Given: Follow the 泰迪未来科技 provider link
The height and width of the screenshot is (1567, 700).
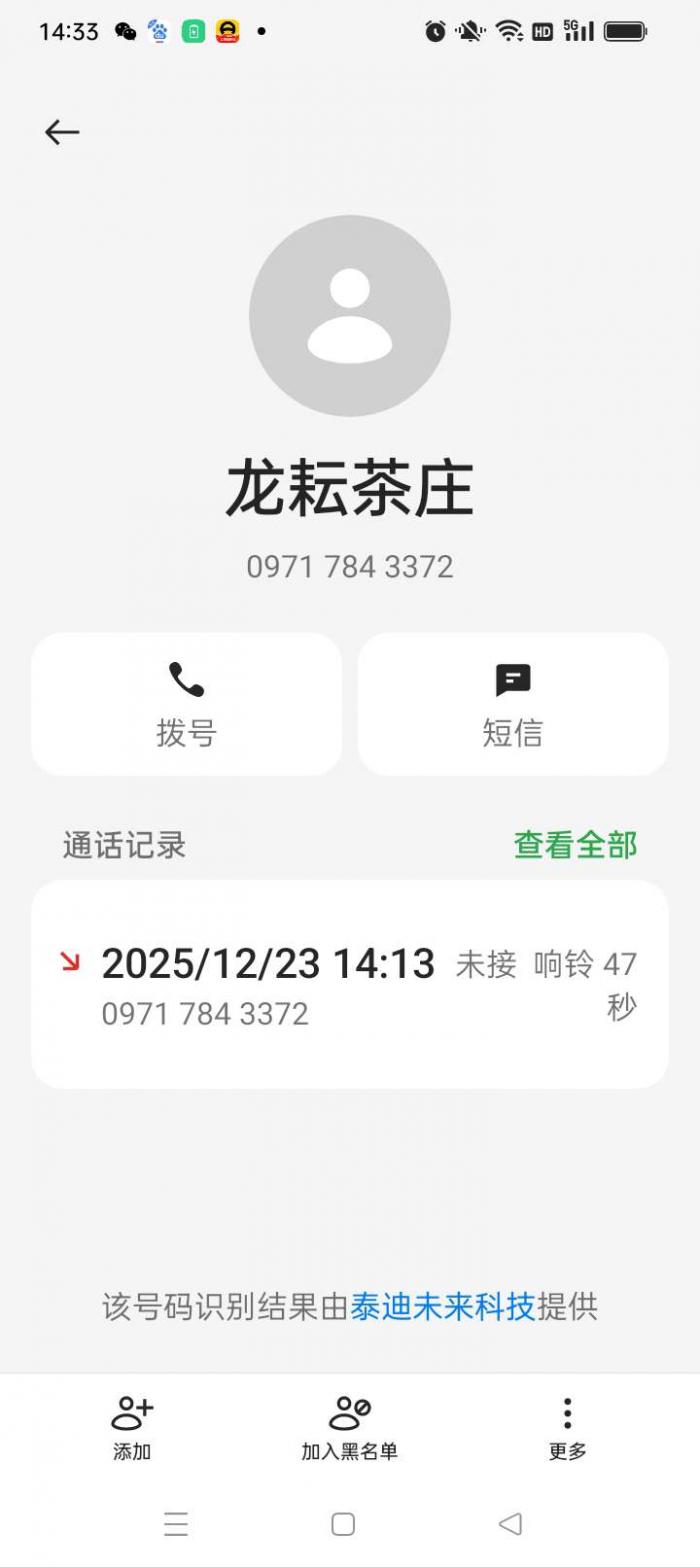Looking at the screenshot, I should point(443,1306).
